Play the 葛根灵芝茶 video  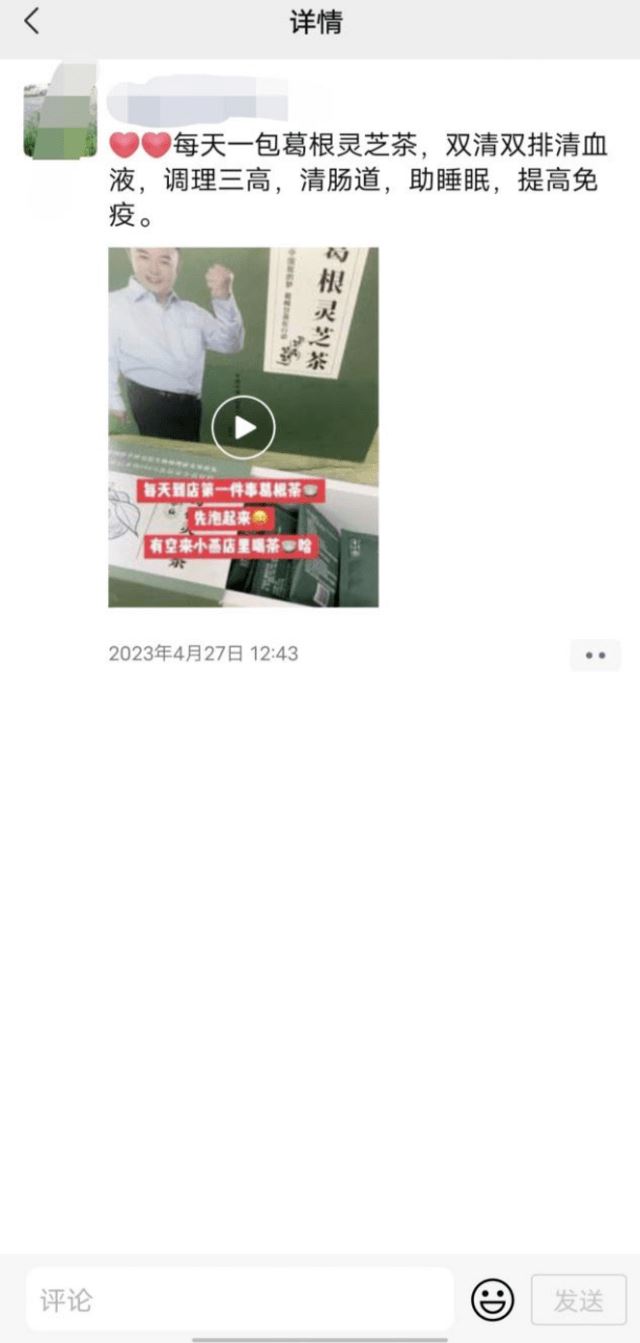pos(243,428)
